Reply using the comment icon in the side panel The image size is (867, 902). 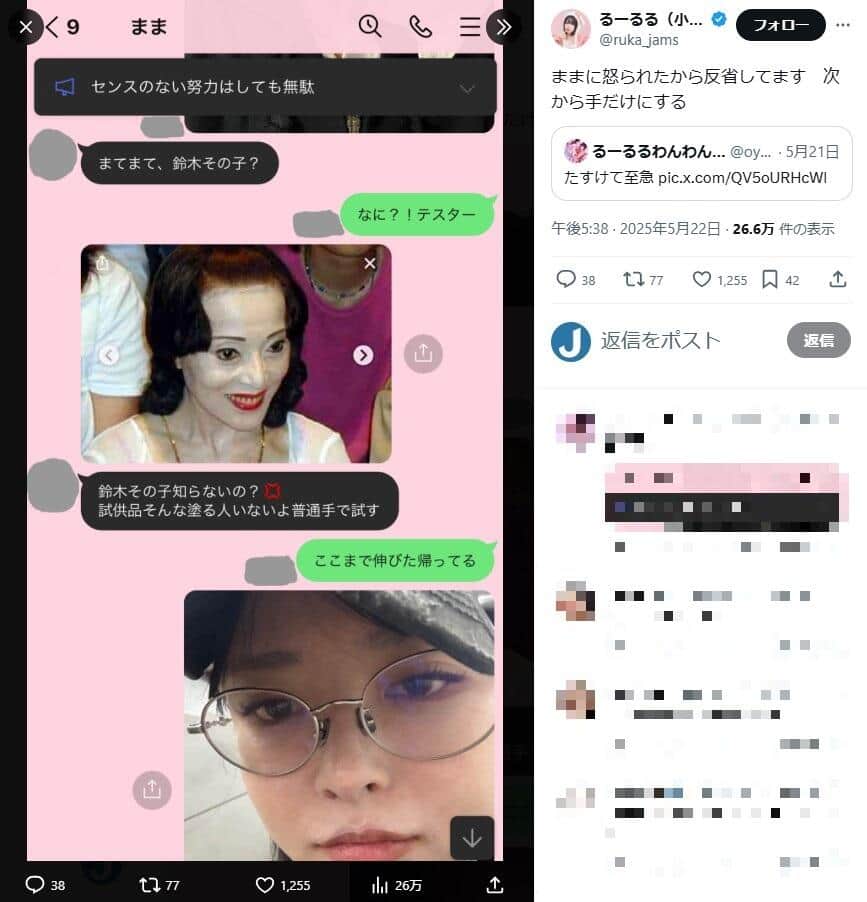point(566,280)
